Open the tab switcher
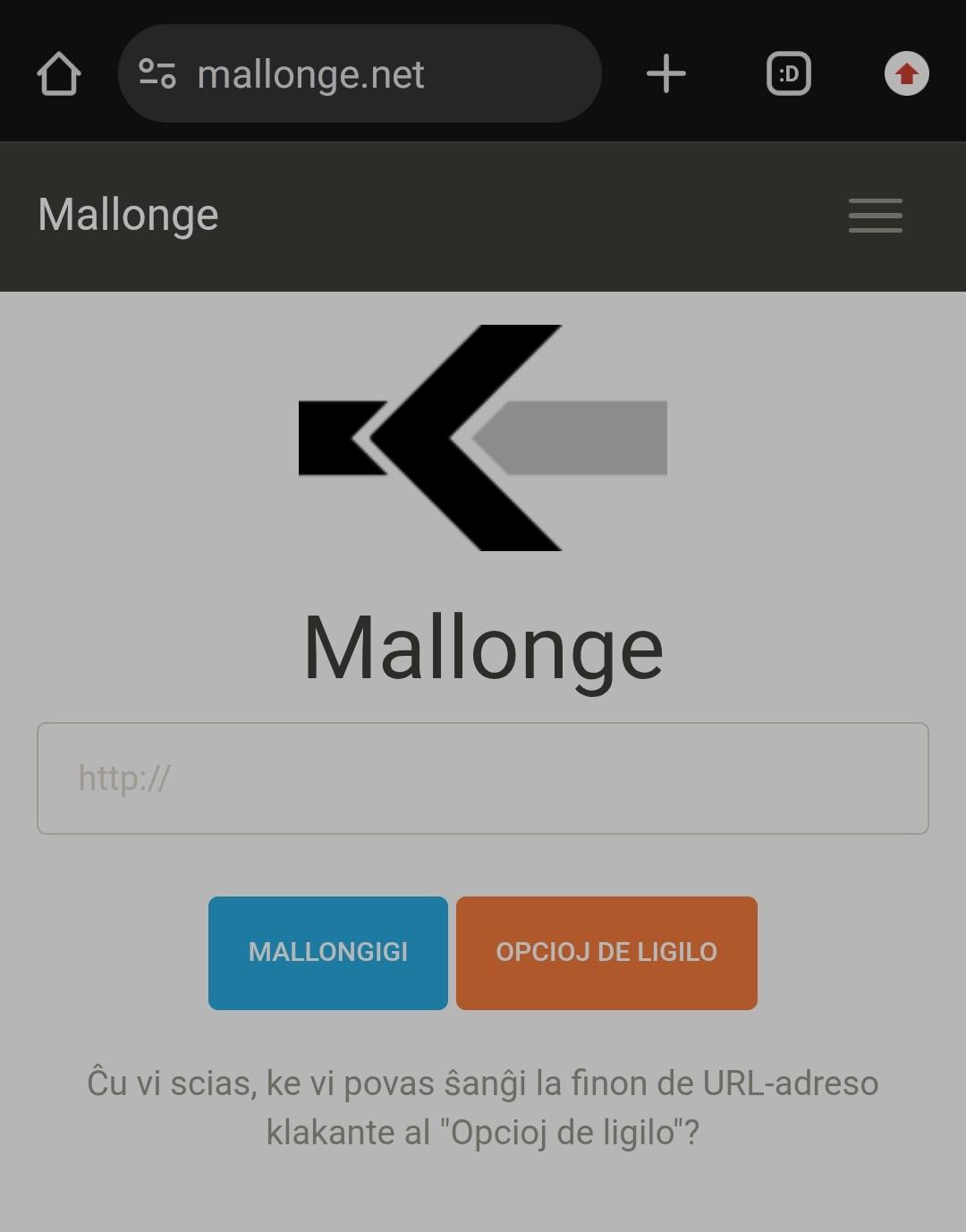 [x=788, y=73]
